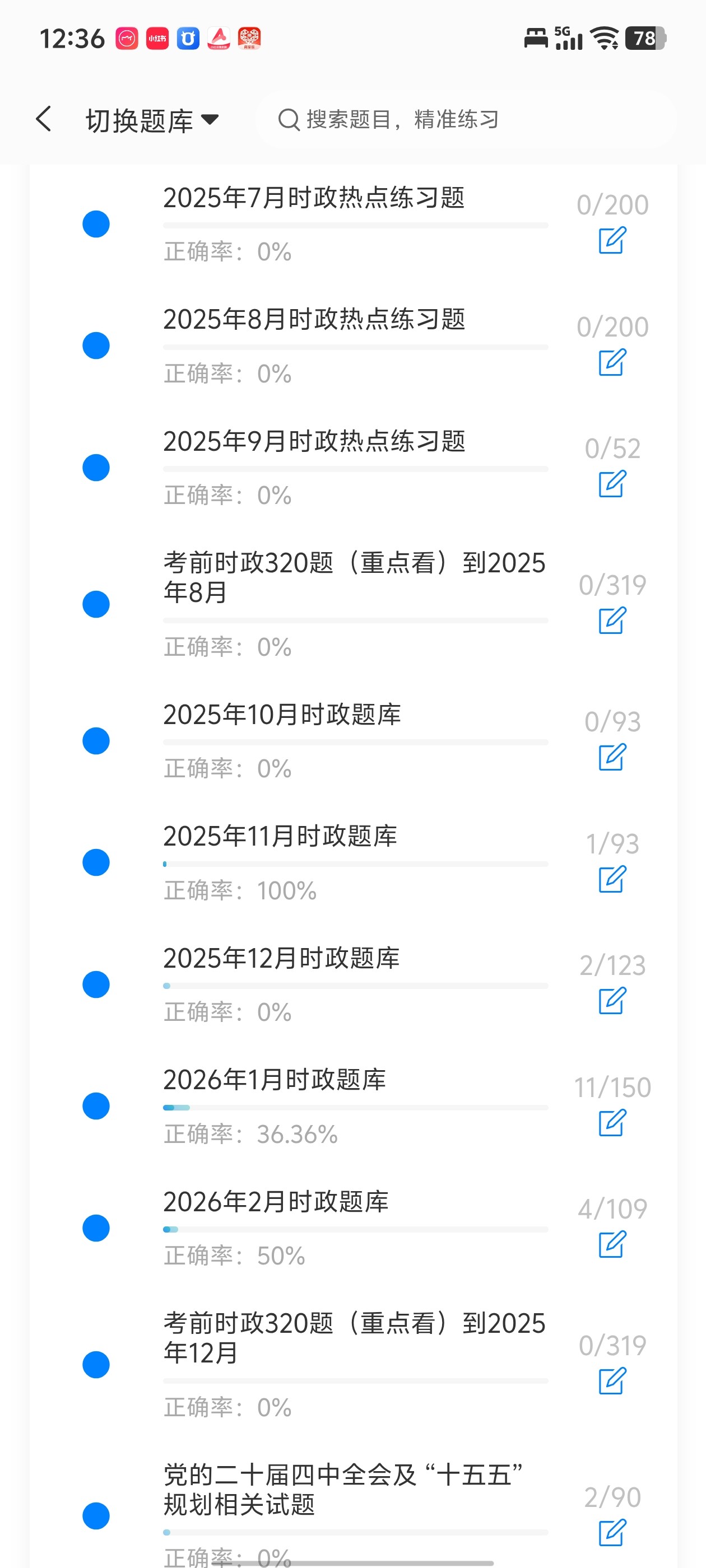Tap edit icon for 2025年8月时政热点练习题
706x1568 pixels.
point(612,362)
